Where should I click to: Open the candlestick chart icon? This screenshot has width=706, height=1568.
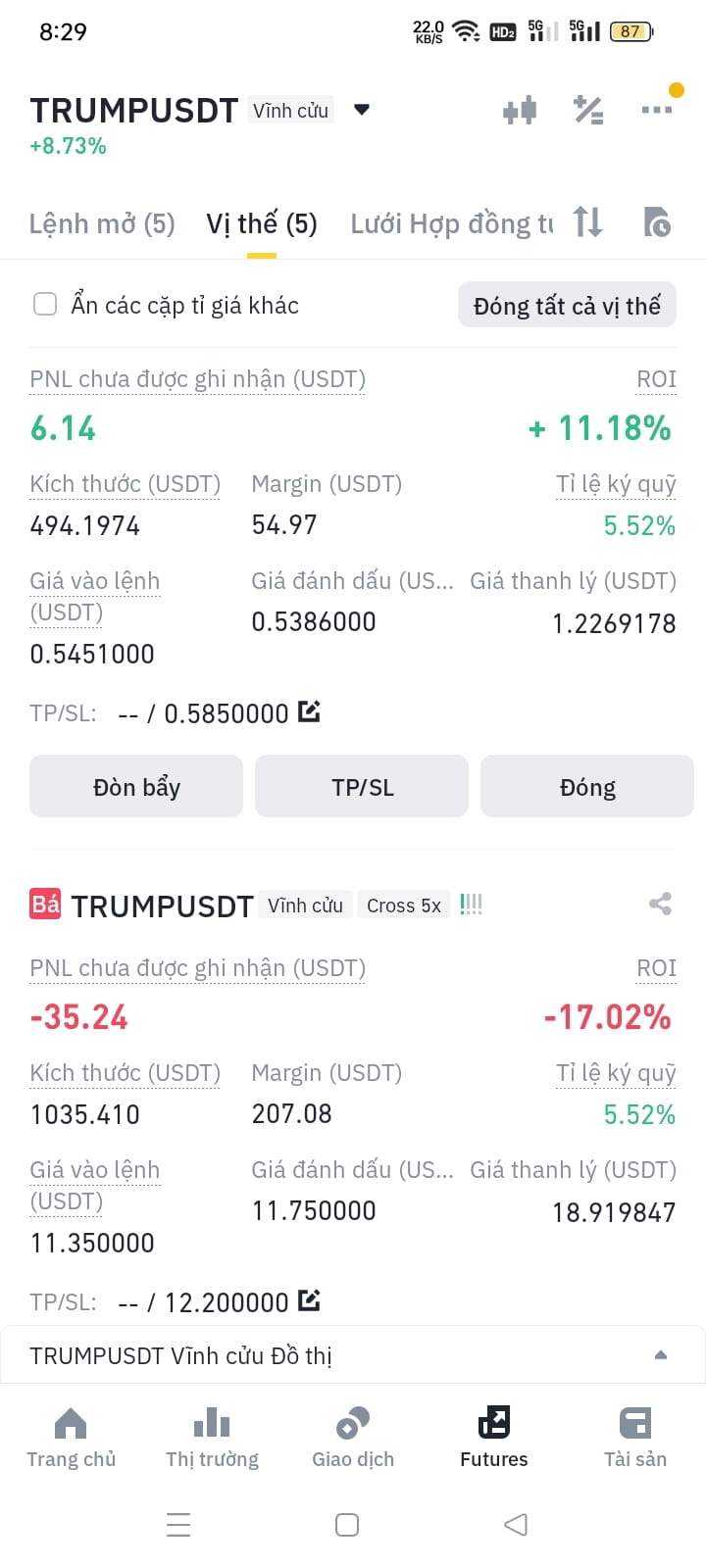[x=520, y=110]
